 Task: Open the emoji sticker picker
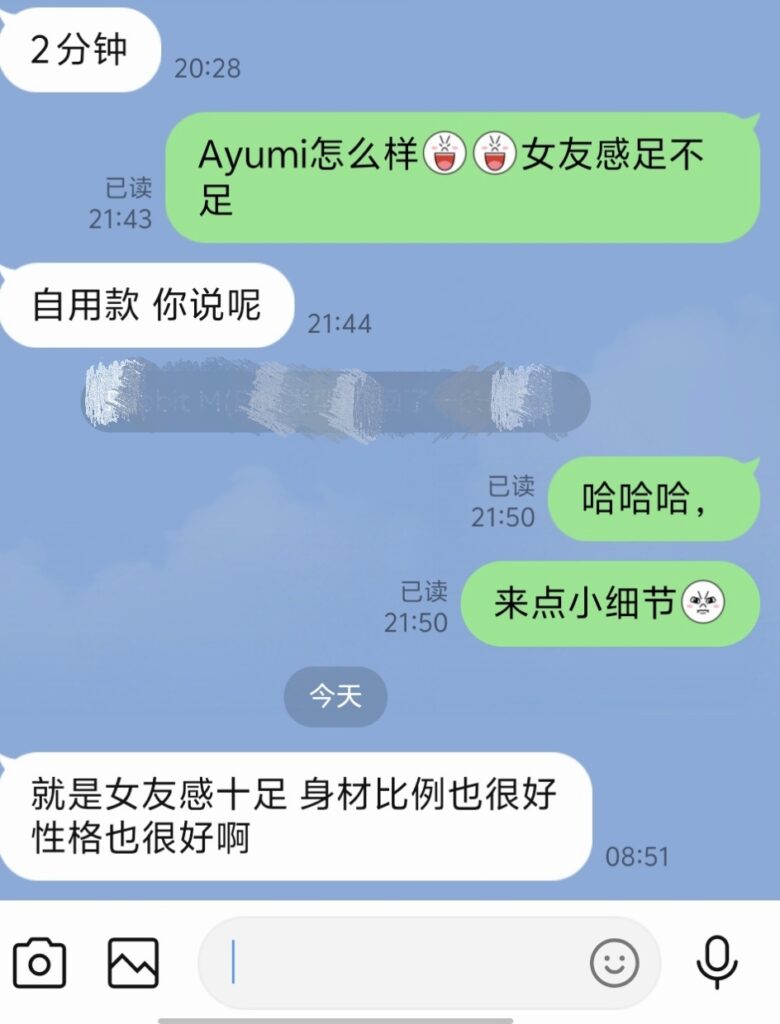[614, 963]
